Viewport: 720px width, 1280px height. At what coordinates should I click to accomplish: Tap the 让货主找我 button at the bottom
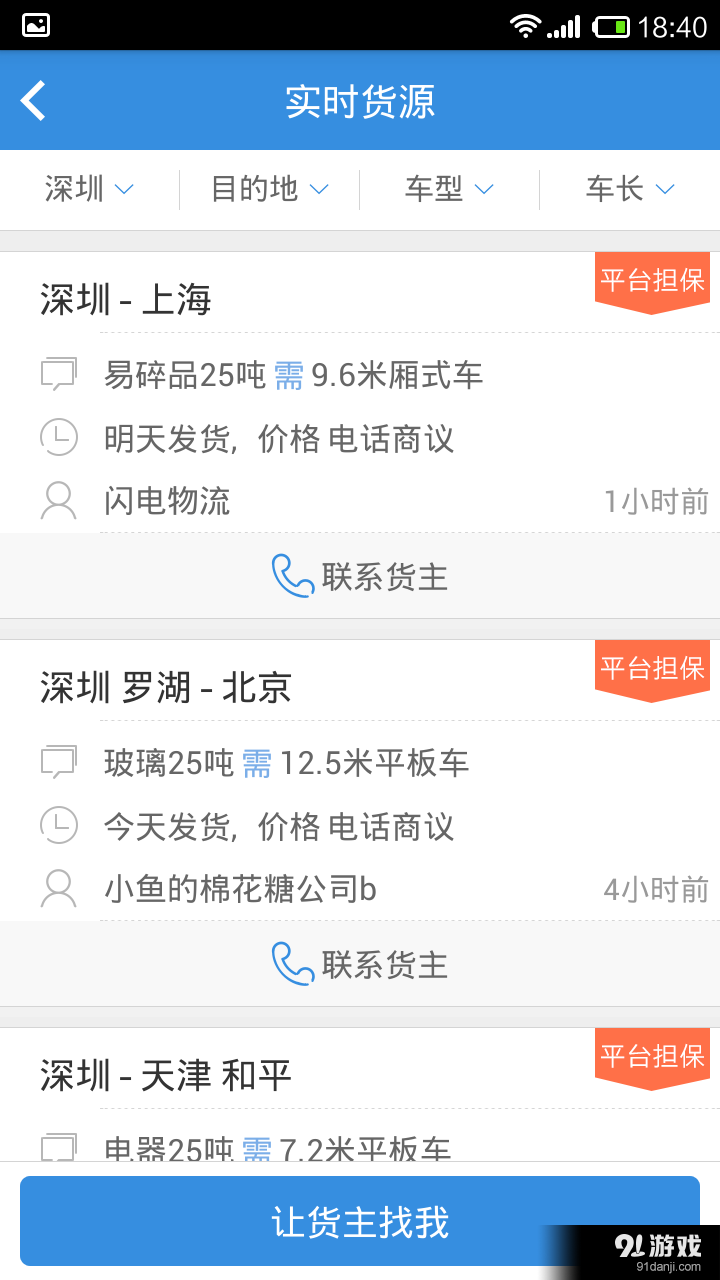(359, 1221)
